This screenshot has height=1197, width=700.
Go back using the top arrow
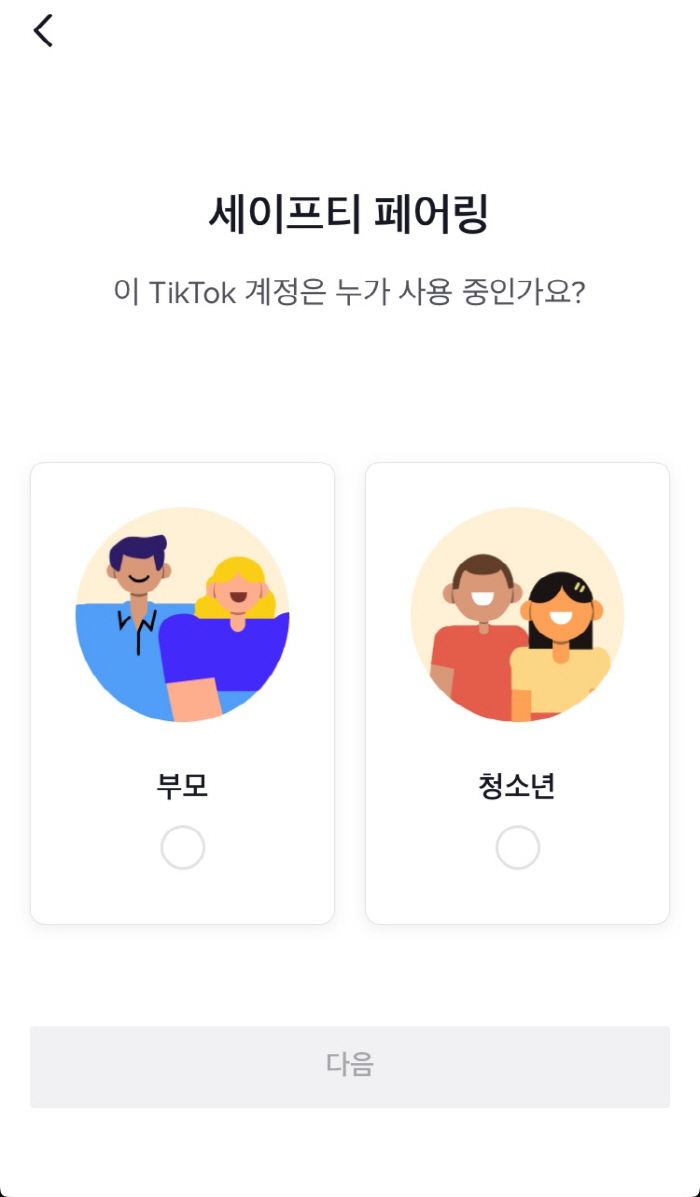(x=43, y=31)
